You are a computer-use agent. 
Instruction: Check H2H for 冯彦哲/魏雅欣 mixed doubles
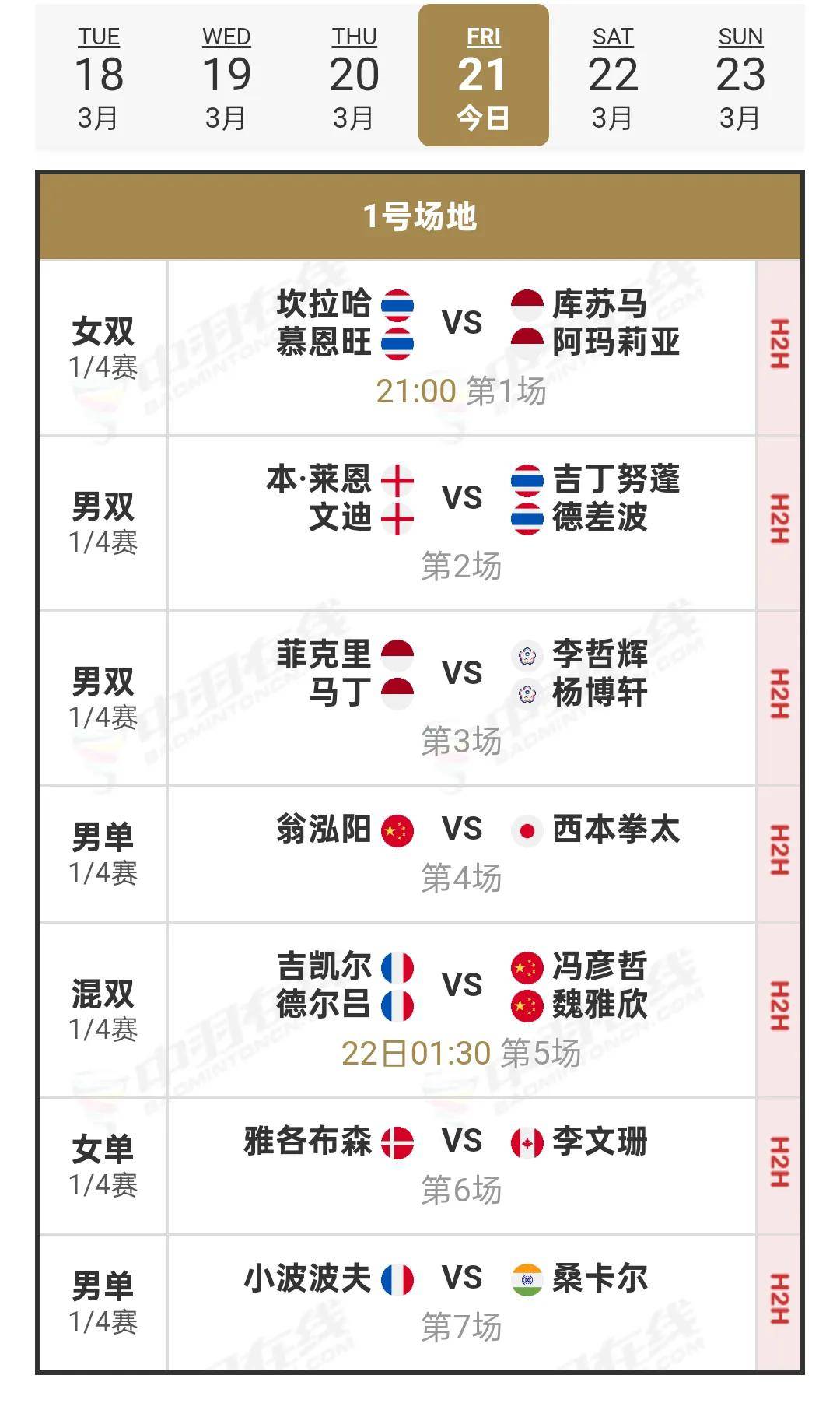point(779,1007)
